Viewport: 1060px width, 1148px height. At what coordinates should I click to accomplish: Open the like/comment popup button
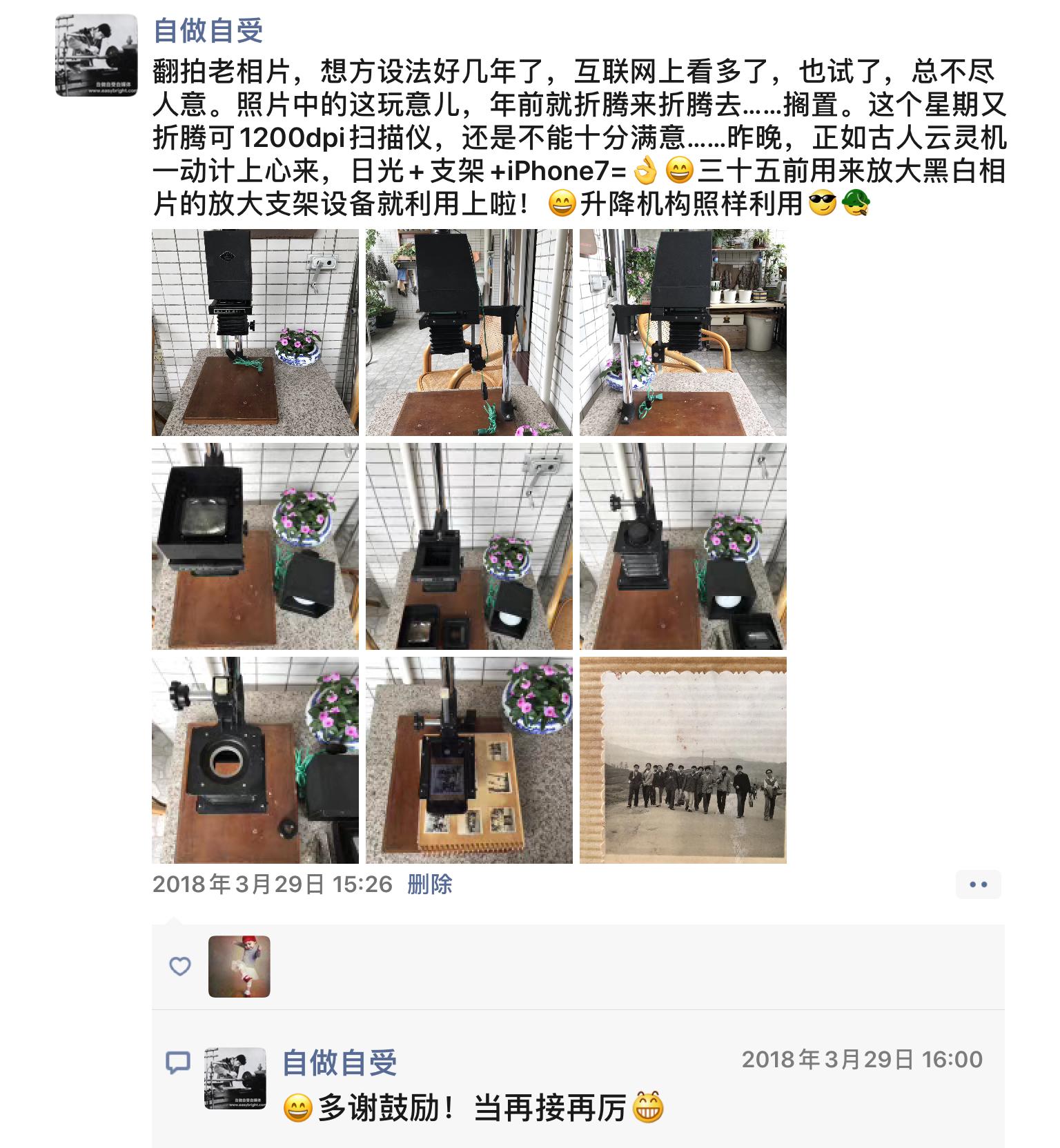point(978,884)
